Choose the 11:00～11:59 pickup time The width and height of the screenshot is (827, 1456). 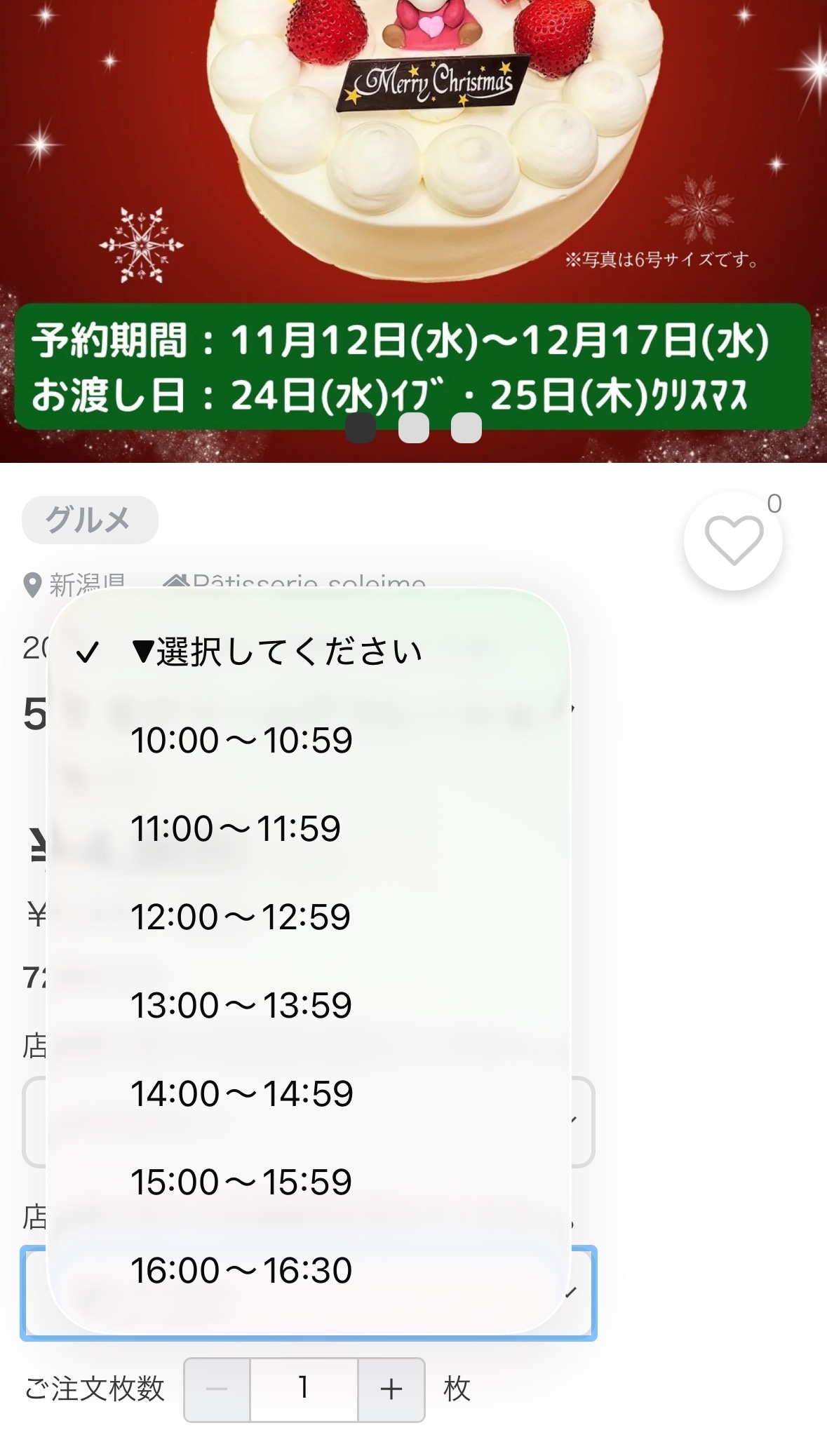point(236,828)
